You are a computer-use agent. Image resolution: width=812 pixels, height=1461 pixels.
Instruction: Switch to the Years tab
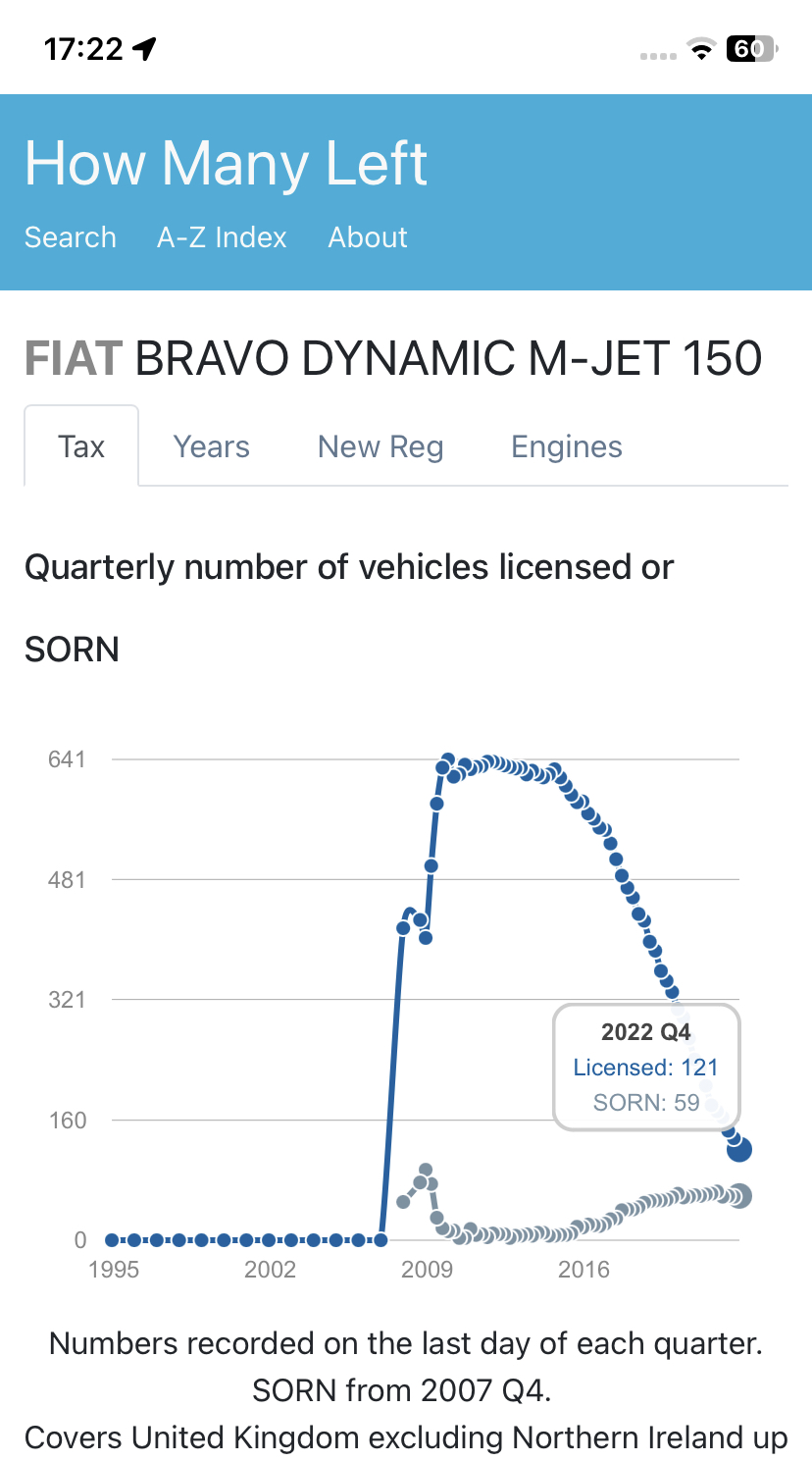212,446
